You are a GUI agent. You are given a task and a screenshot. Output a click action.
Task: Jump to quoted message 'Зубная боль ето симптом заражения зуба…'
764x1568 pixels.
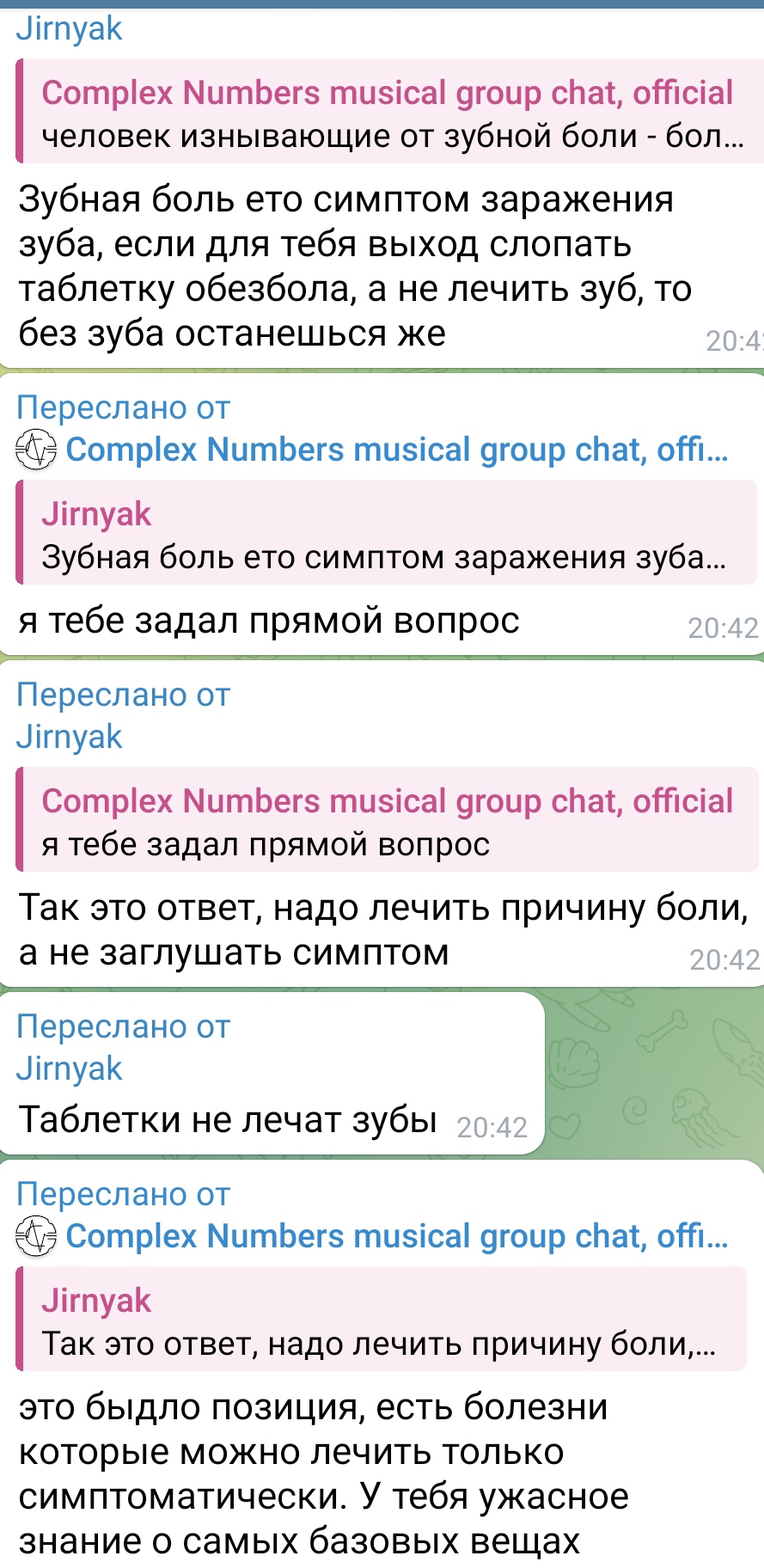(386, 533)
